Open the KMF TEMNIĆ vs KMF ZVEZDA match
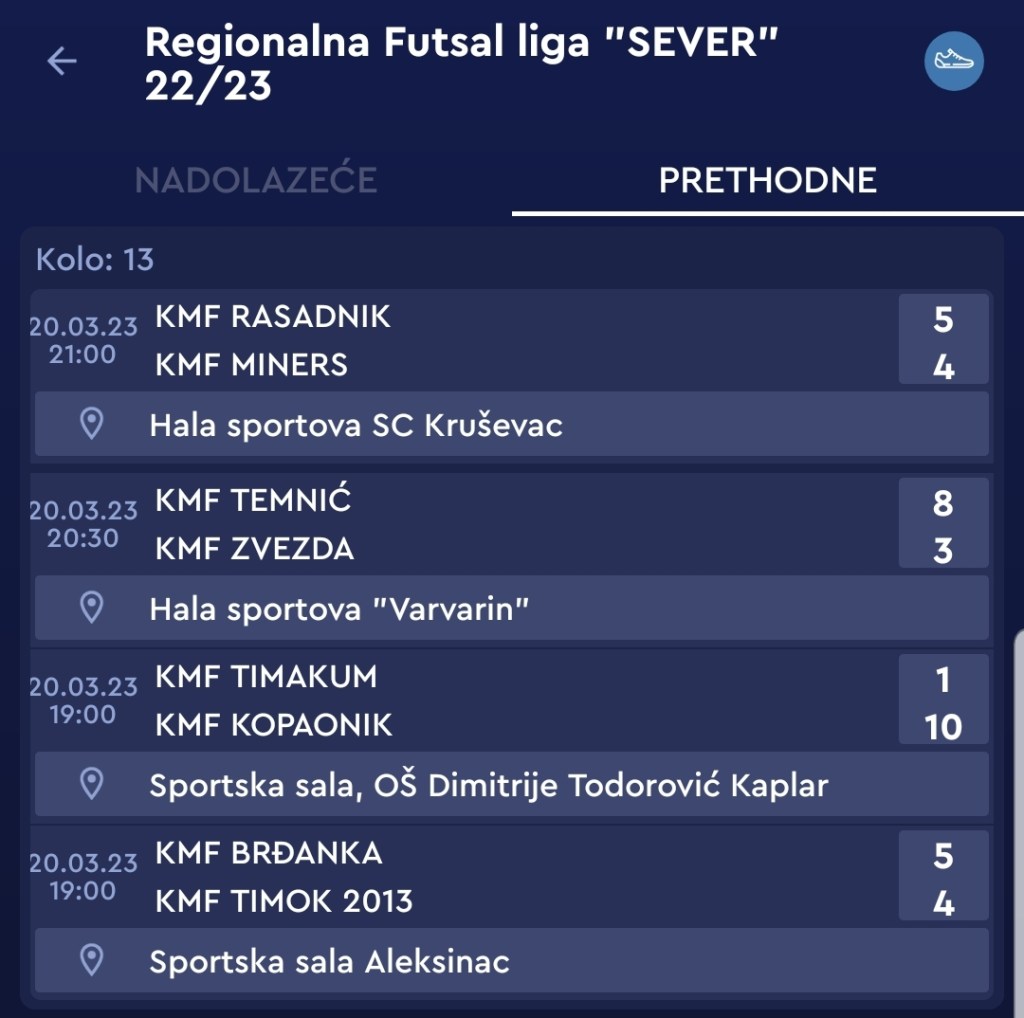 (x=510, y=525)
